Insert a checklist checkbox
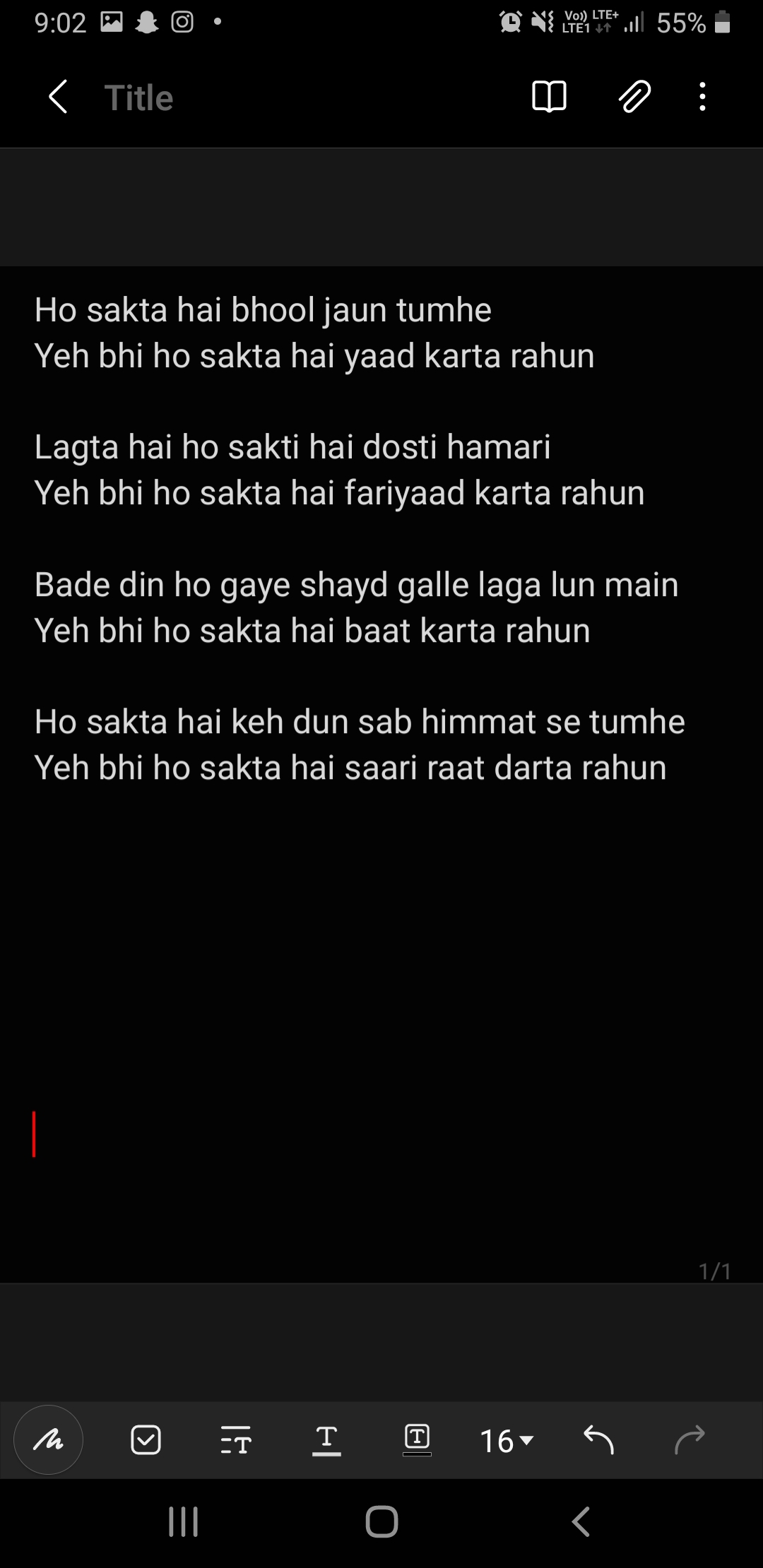The height and width of the screenshot is (1568, 763). [146, 1439]
